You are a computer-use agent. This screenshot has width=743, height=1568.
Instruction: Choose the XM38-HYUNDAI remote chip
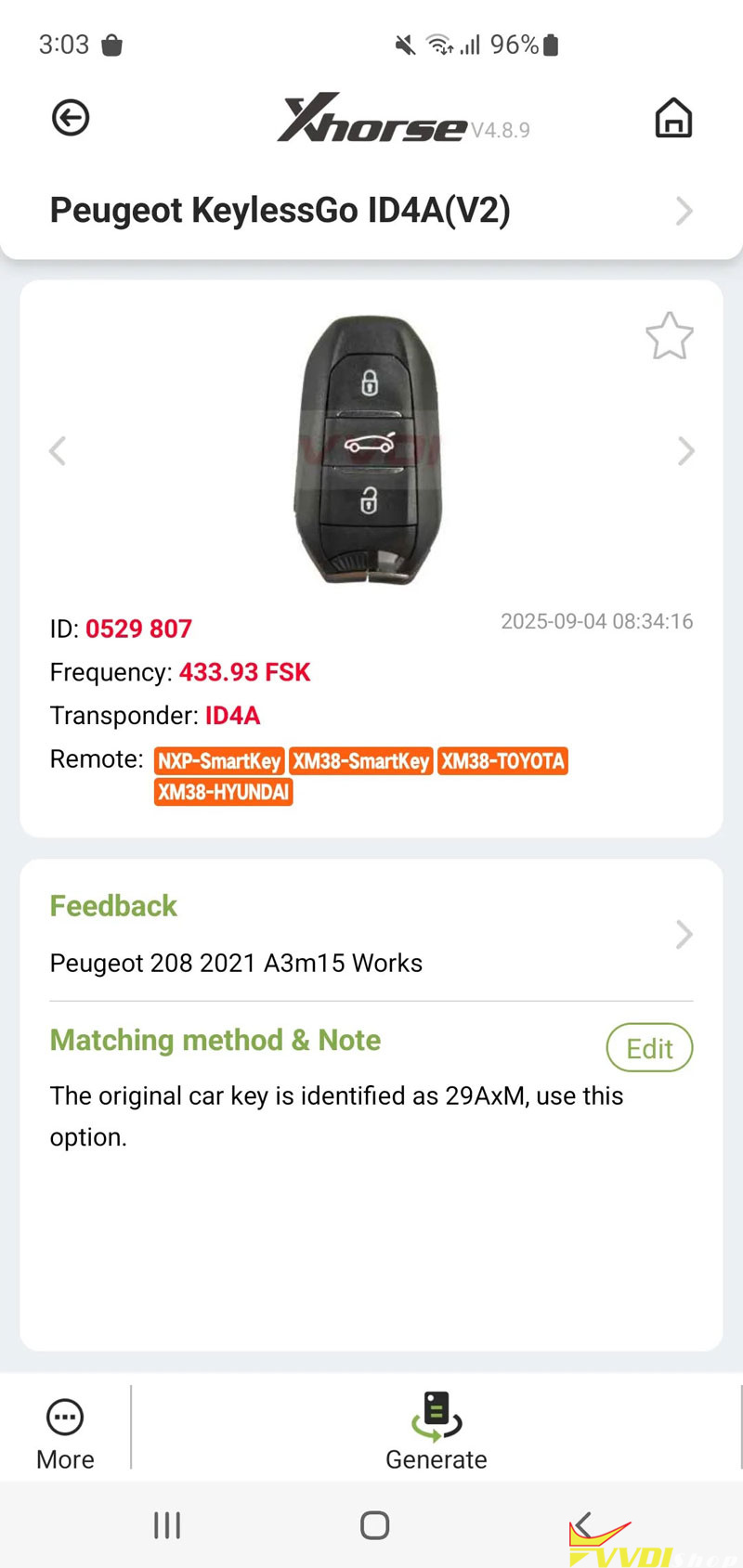tap(223, 792)
